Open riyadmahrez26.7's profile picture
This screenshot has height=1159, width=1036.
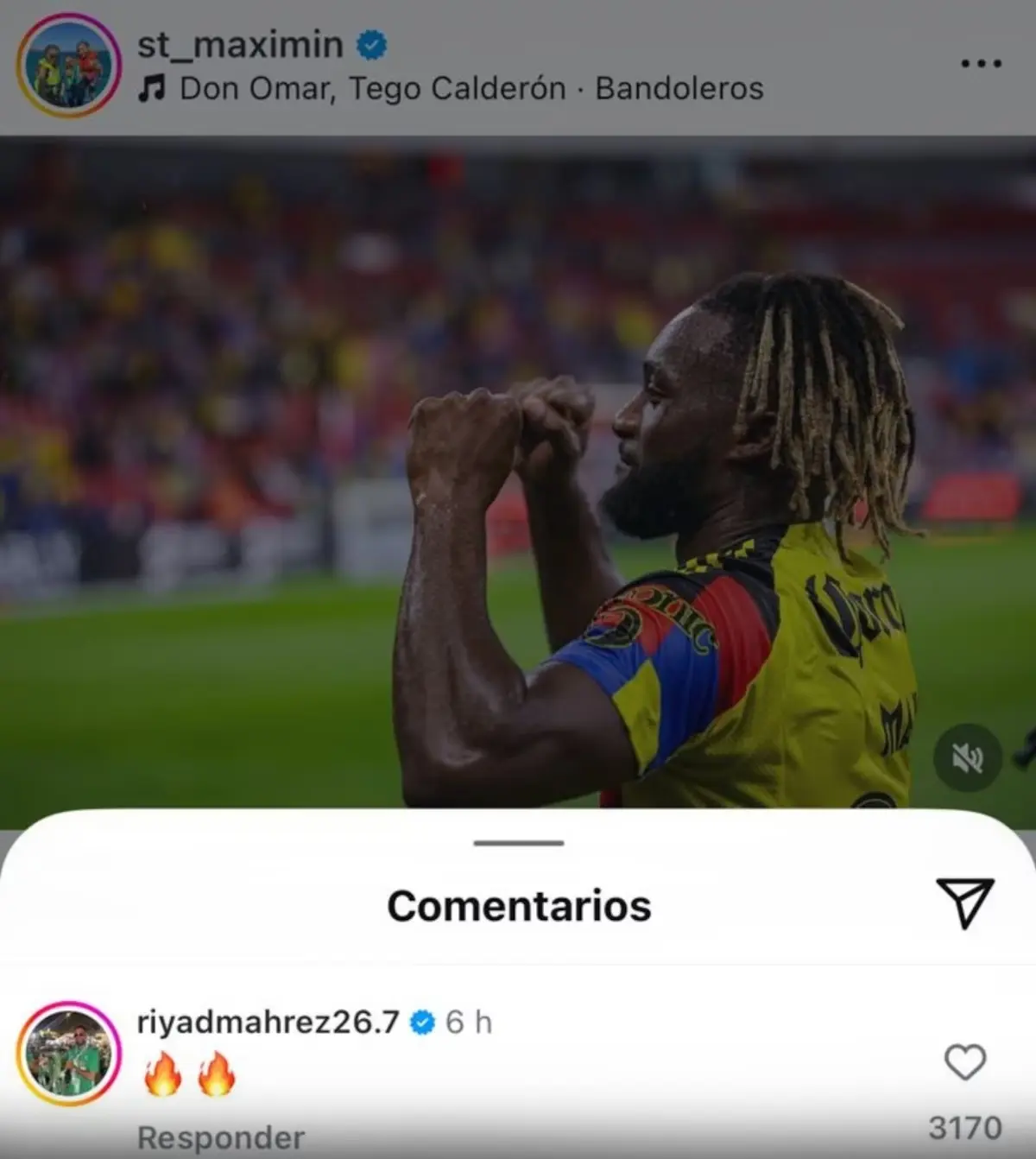click(x=69, y=1054)
